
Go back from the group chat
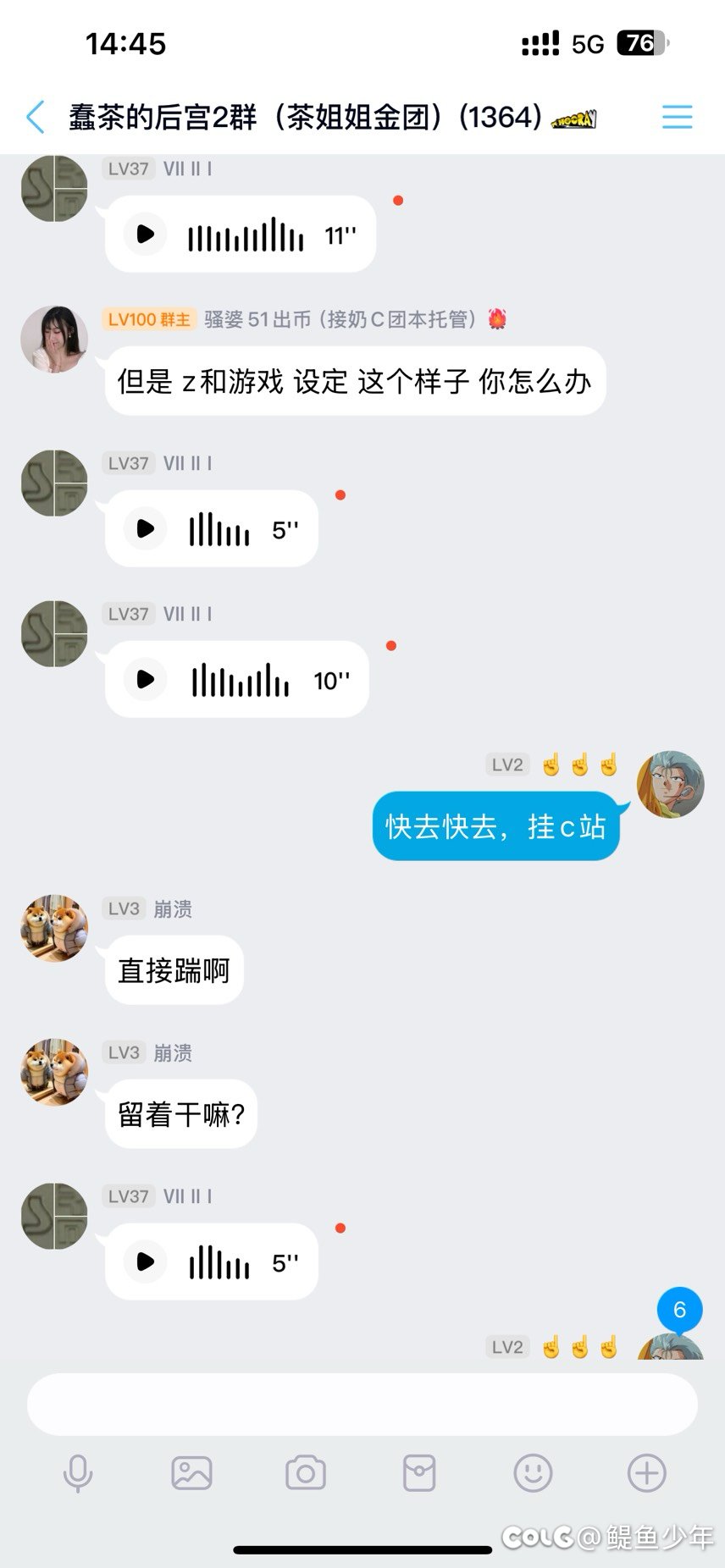click(x=36, y=117)
